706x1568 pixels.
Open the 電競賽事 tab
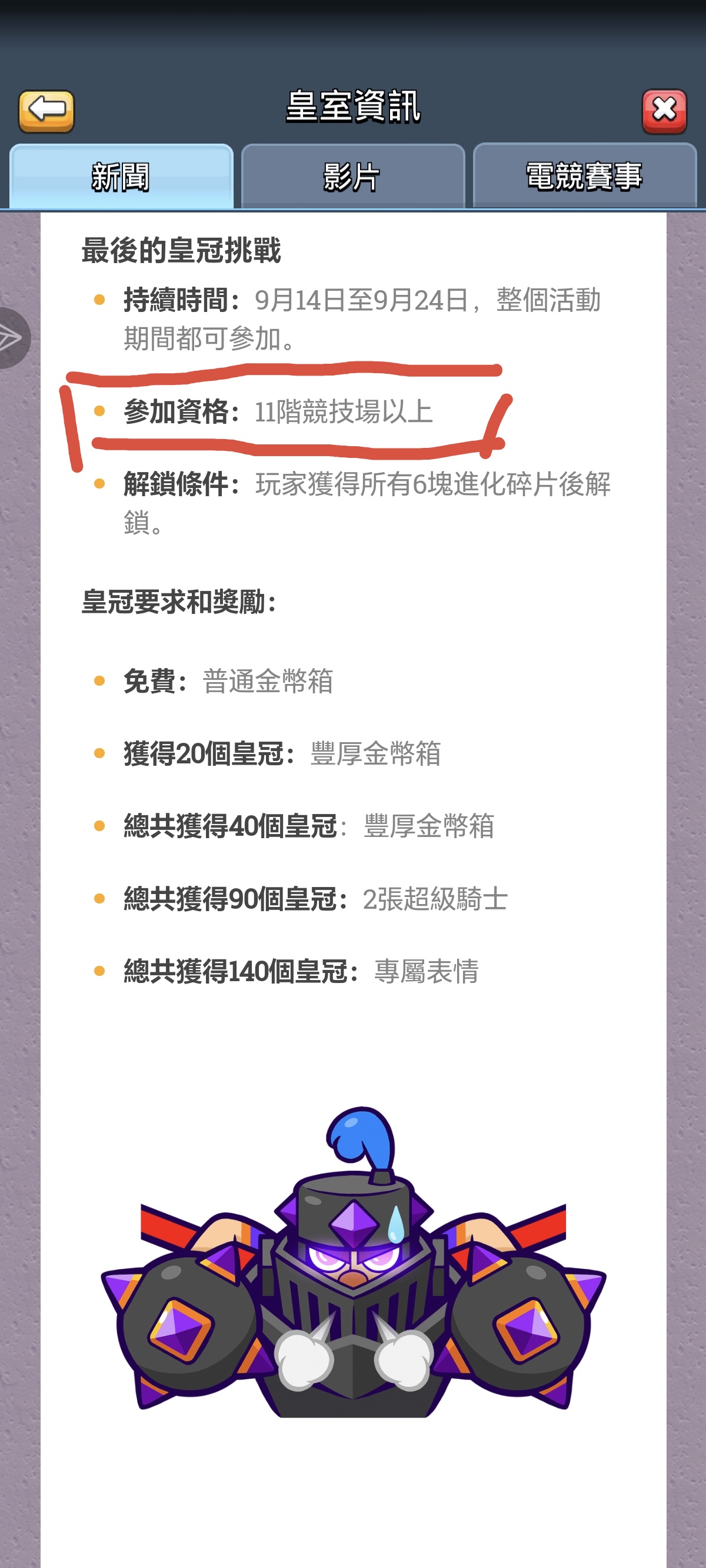click(x=584, y=177)
